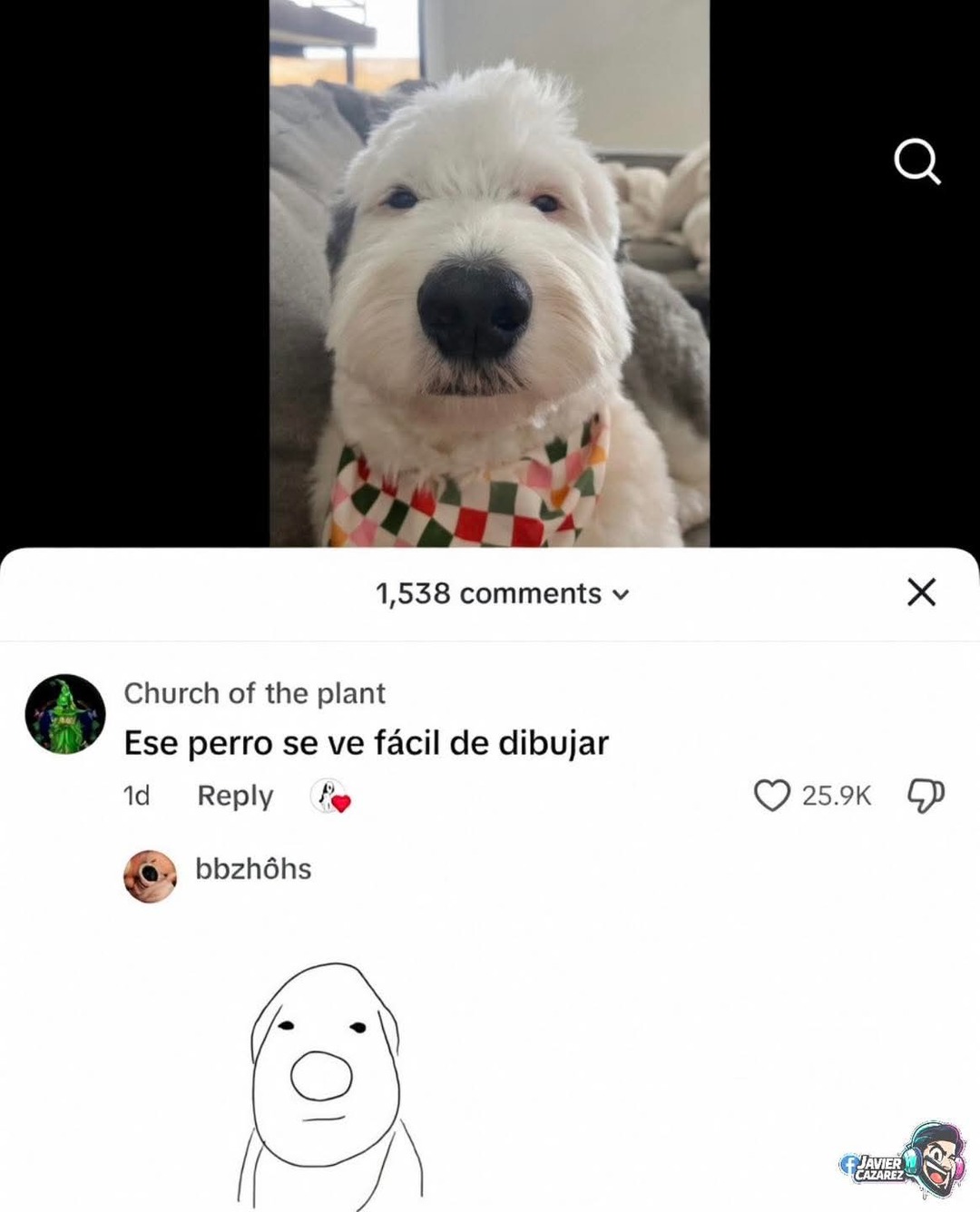The image size is (980, 1212).
Task: Toggle play on the dog video
Action: click(x=490, y=272)
